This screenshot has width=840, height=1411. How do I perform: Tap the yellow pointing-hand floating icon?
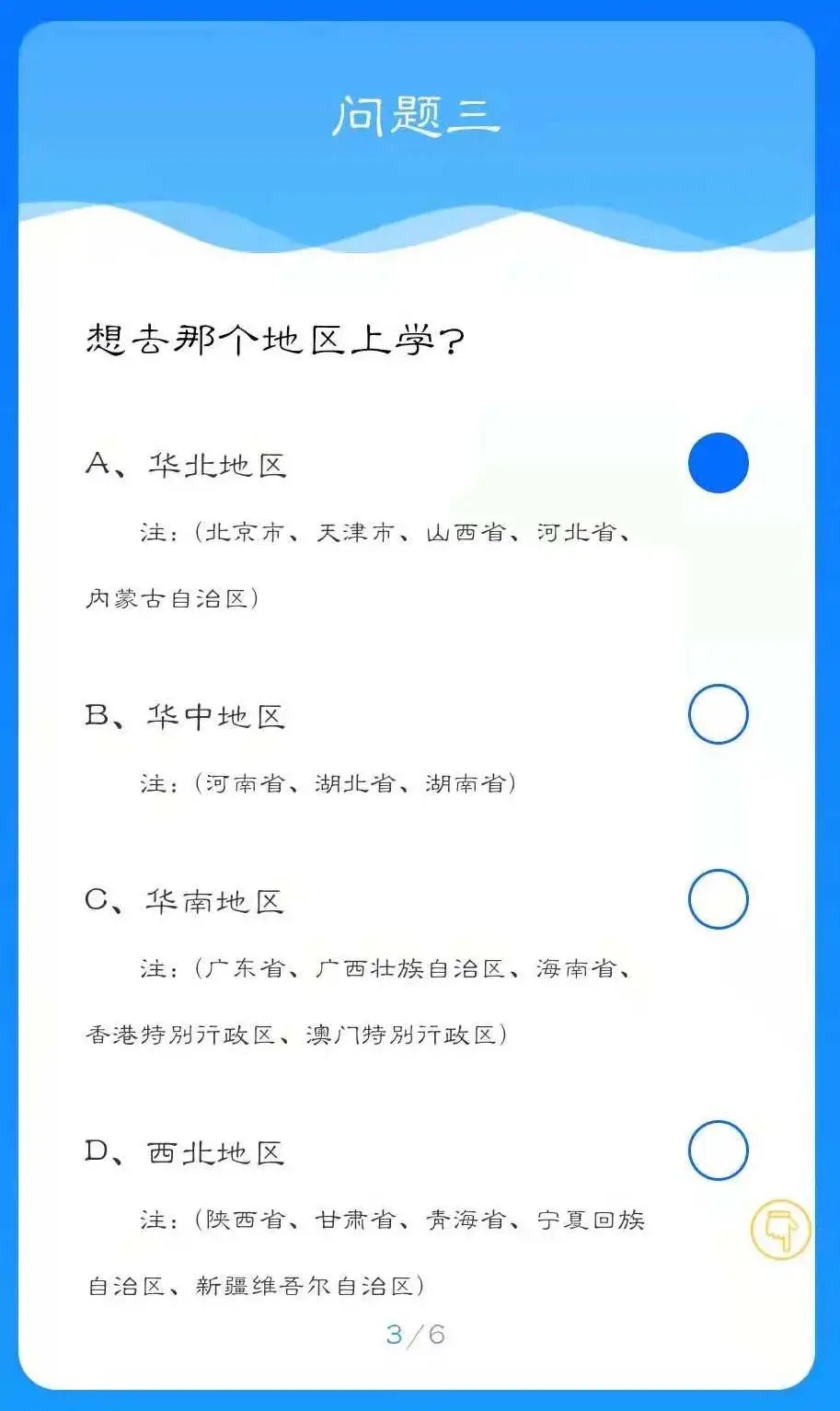click(780, 1230)
